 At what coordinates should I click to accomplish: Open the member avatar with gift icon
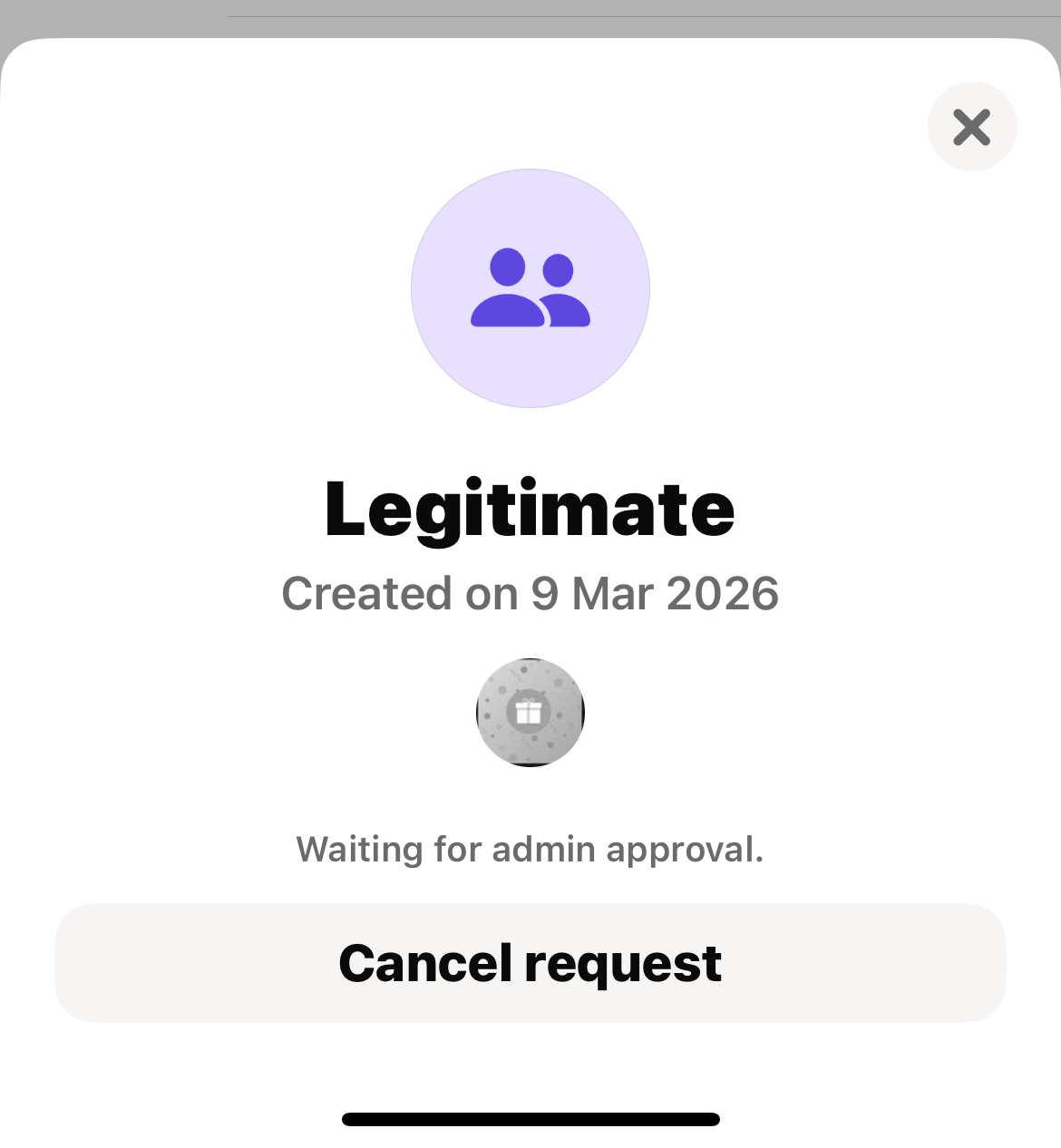tap(530, 712)
